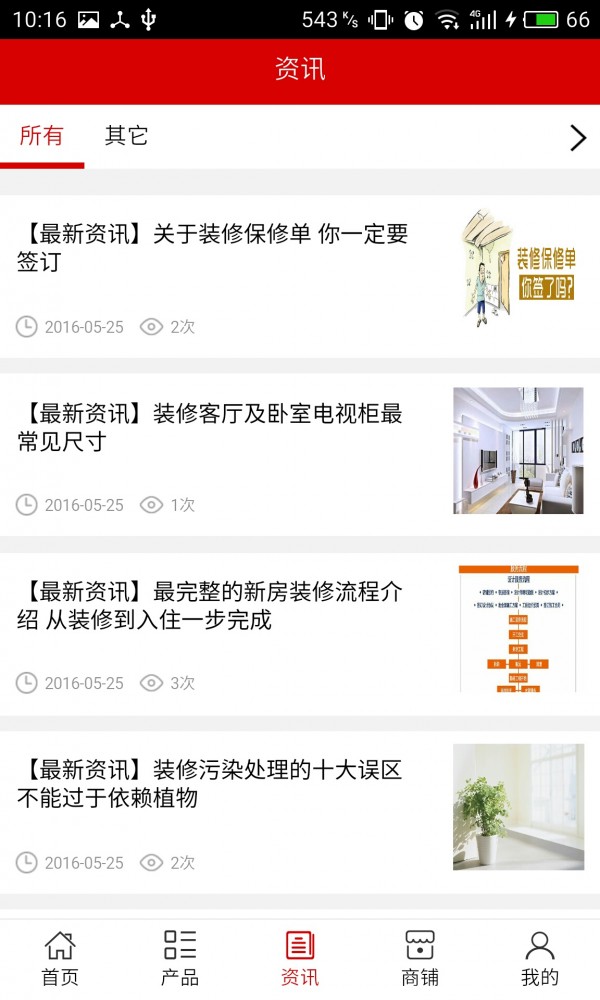The image size is (600, 1000).
Task: Go to the 我的 profile tab
Action: point(540,958)
